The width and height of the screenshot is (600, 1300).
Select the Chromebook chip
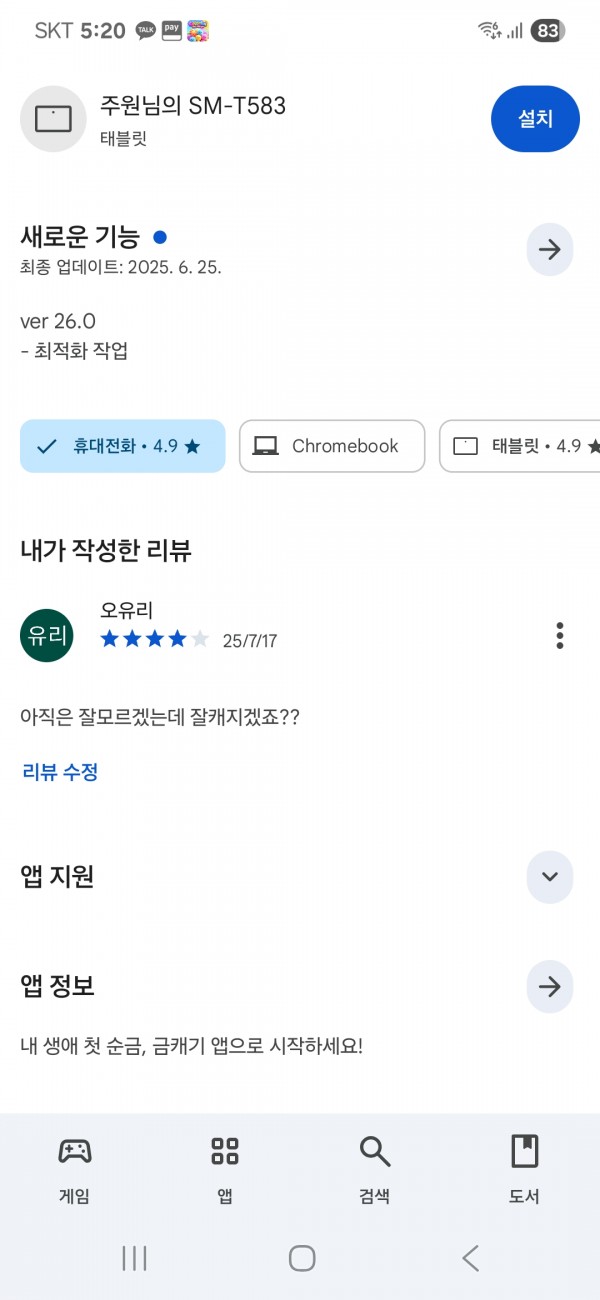point(332,446)
